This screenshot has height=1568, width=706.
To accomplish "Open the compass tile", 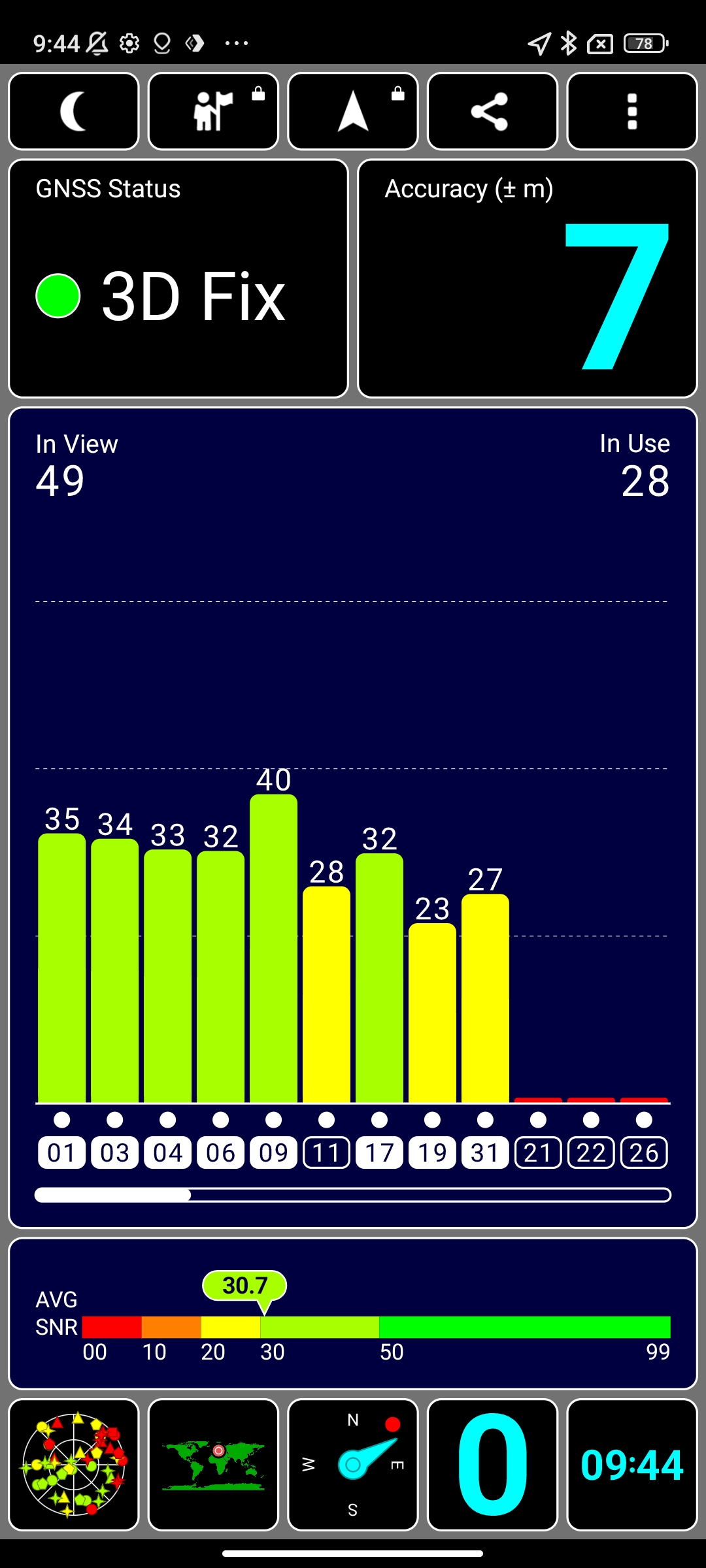I will pyautogui.click(x=353, y=1465).
